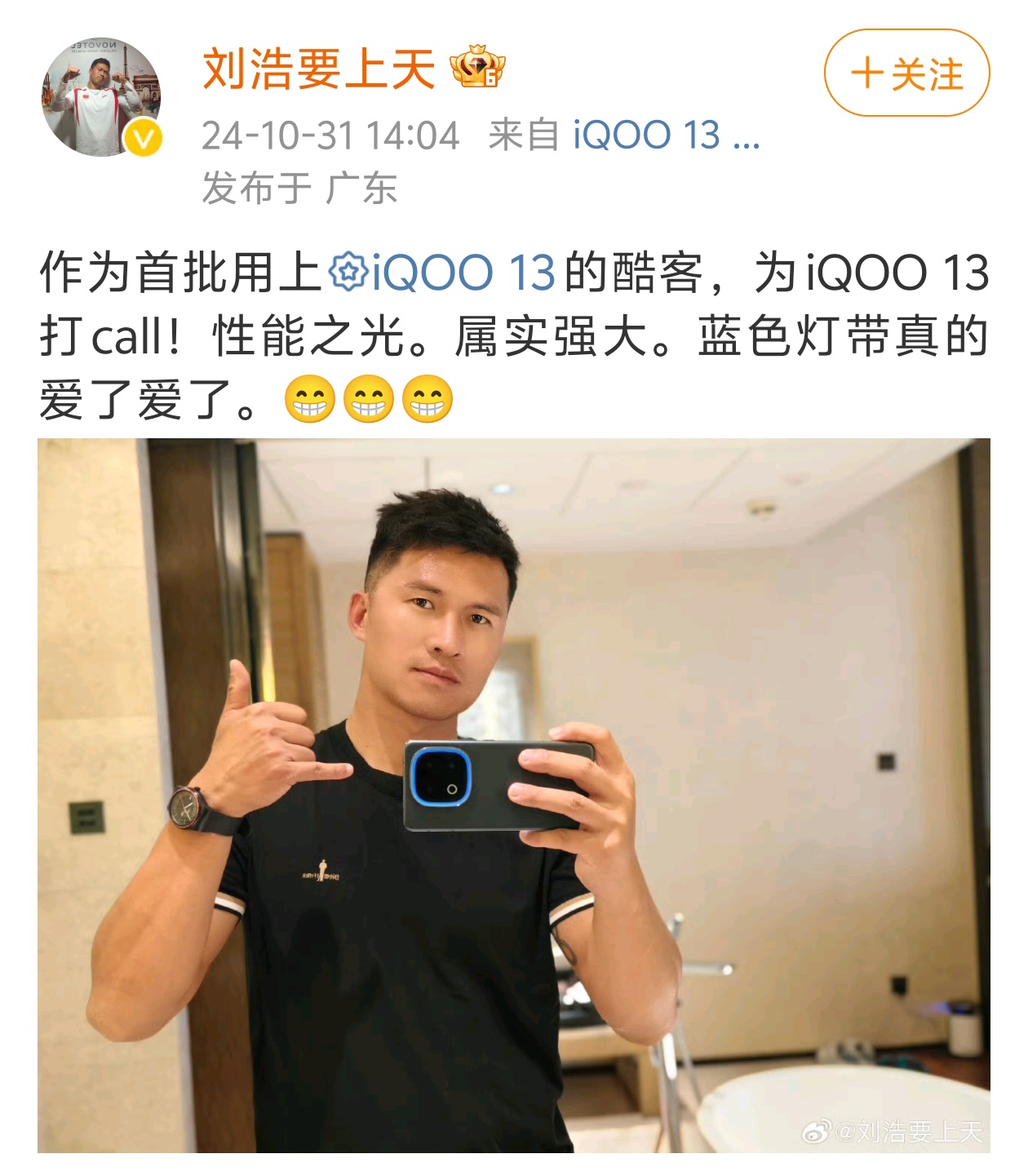Open the iQOO 13 super topic link
The height and width of the screenshot is (1176, 1028).
tap(443, 273)
